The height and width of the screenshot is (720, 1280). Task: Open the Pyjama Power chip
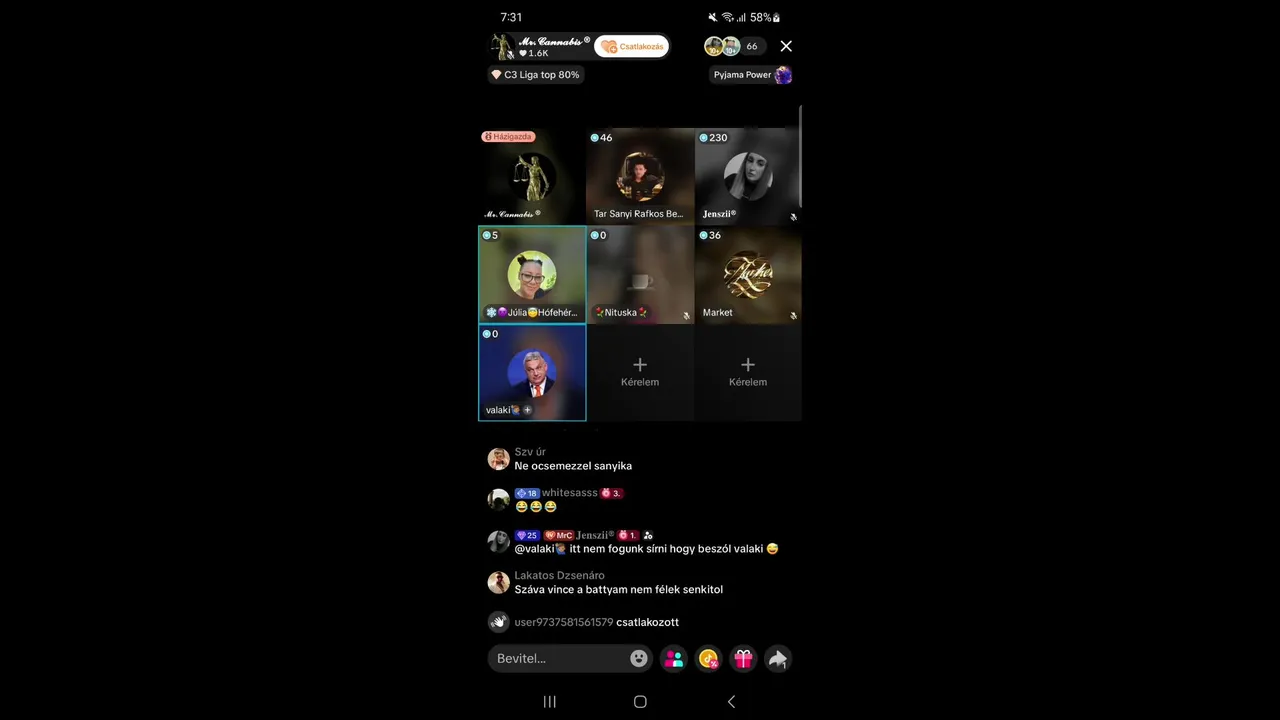tap(751, 75)
